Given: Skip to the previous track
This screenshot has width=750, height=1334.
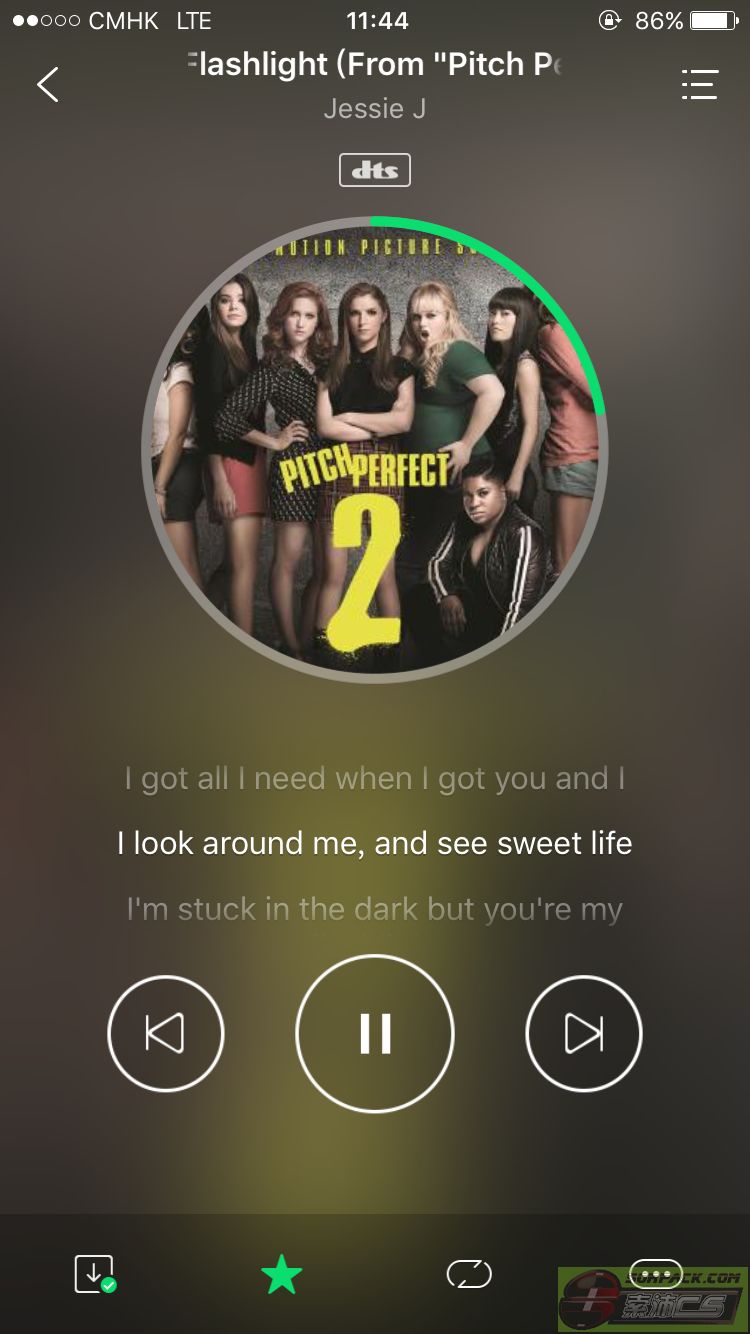Looking at the screenshot, I should [x=166, y=1034].
